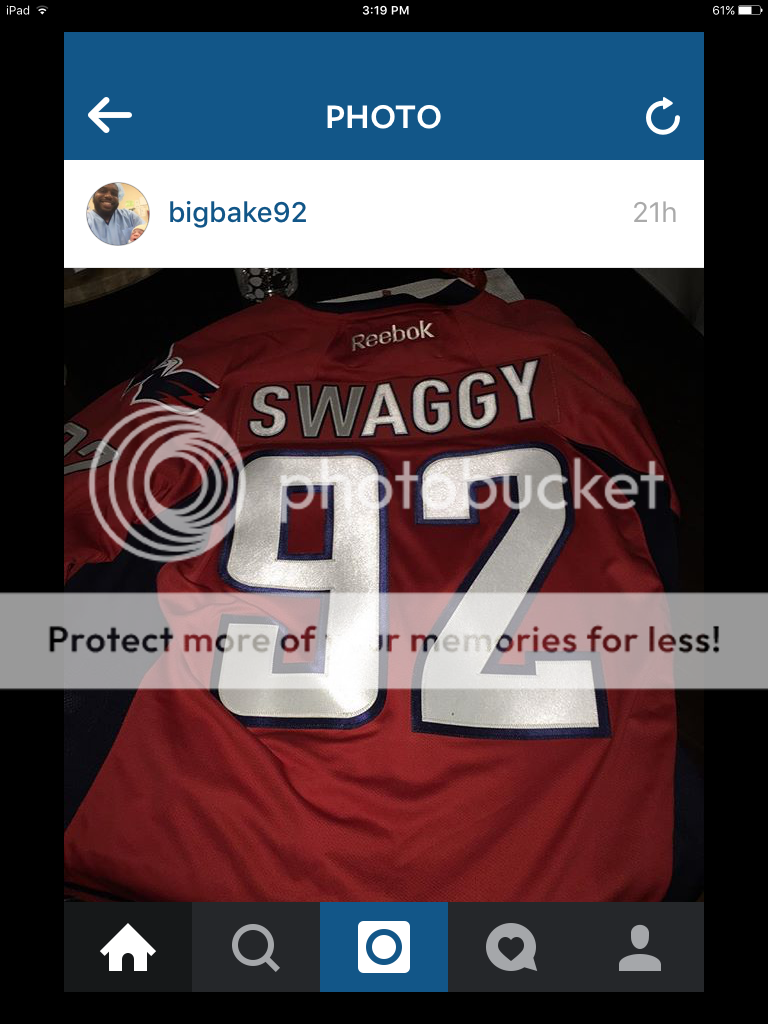The image size is (768, 1024).
Task: Go to your profile tab
Action: pyautogui.click(x=640, y=947)
